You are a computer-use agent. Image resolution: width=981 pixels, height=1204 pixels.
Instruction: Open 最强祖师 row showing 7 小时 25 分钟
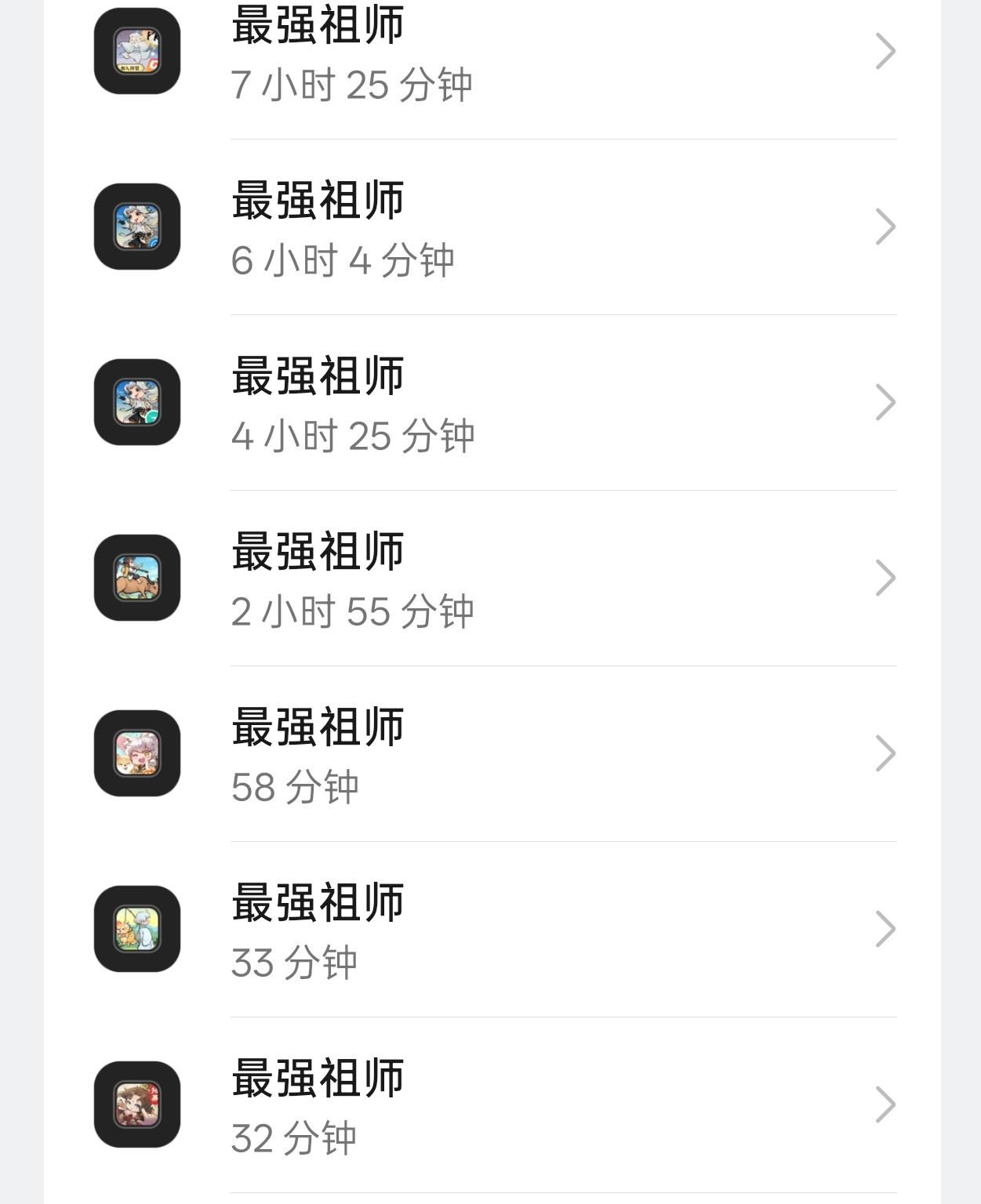492,52
